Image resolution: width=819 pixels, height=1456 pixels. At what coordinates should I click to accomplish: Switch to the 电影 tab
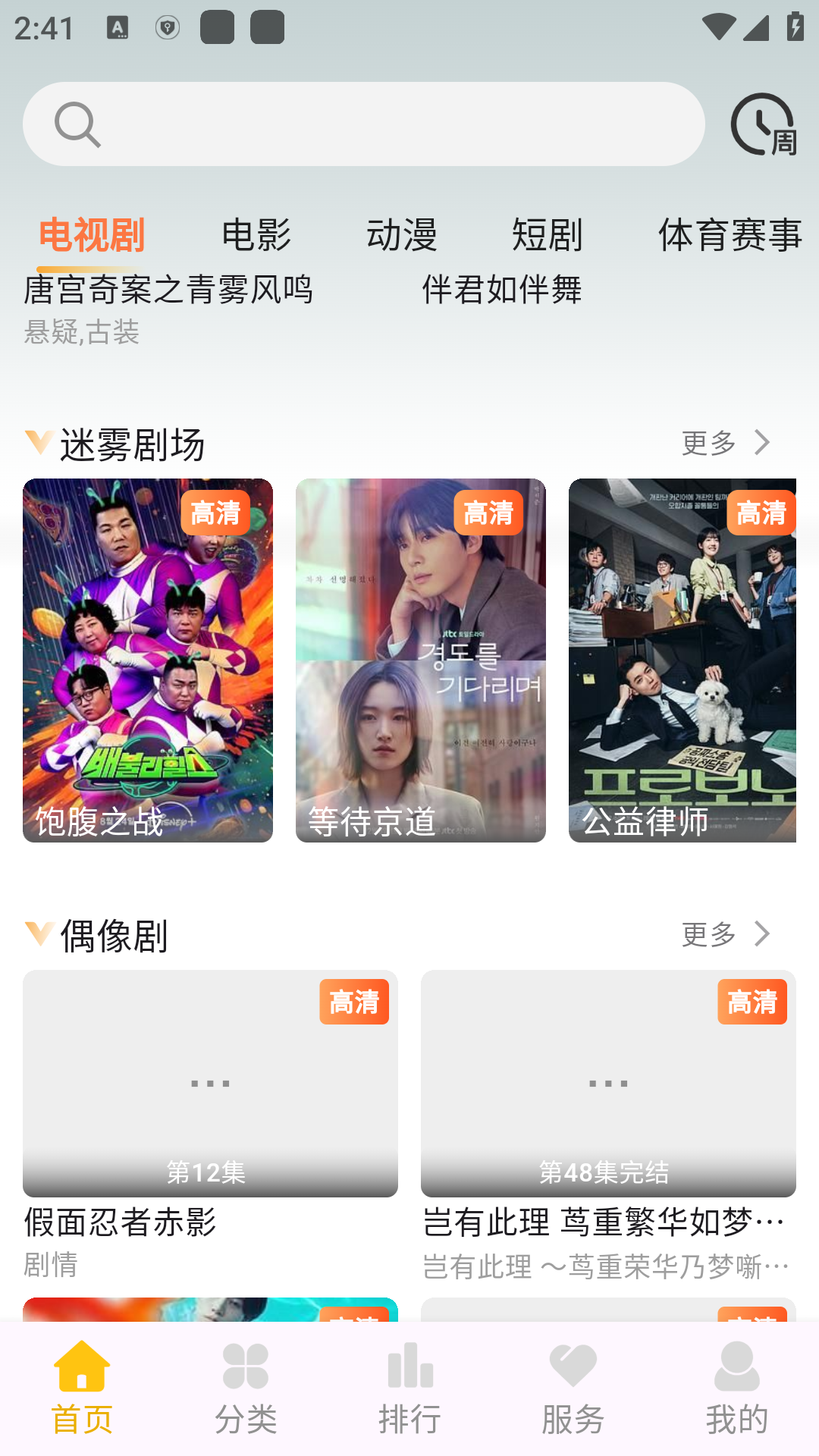point(256,236)
